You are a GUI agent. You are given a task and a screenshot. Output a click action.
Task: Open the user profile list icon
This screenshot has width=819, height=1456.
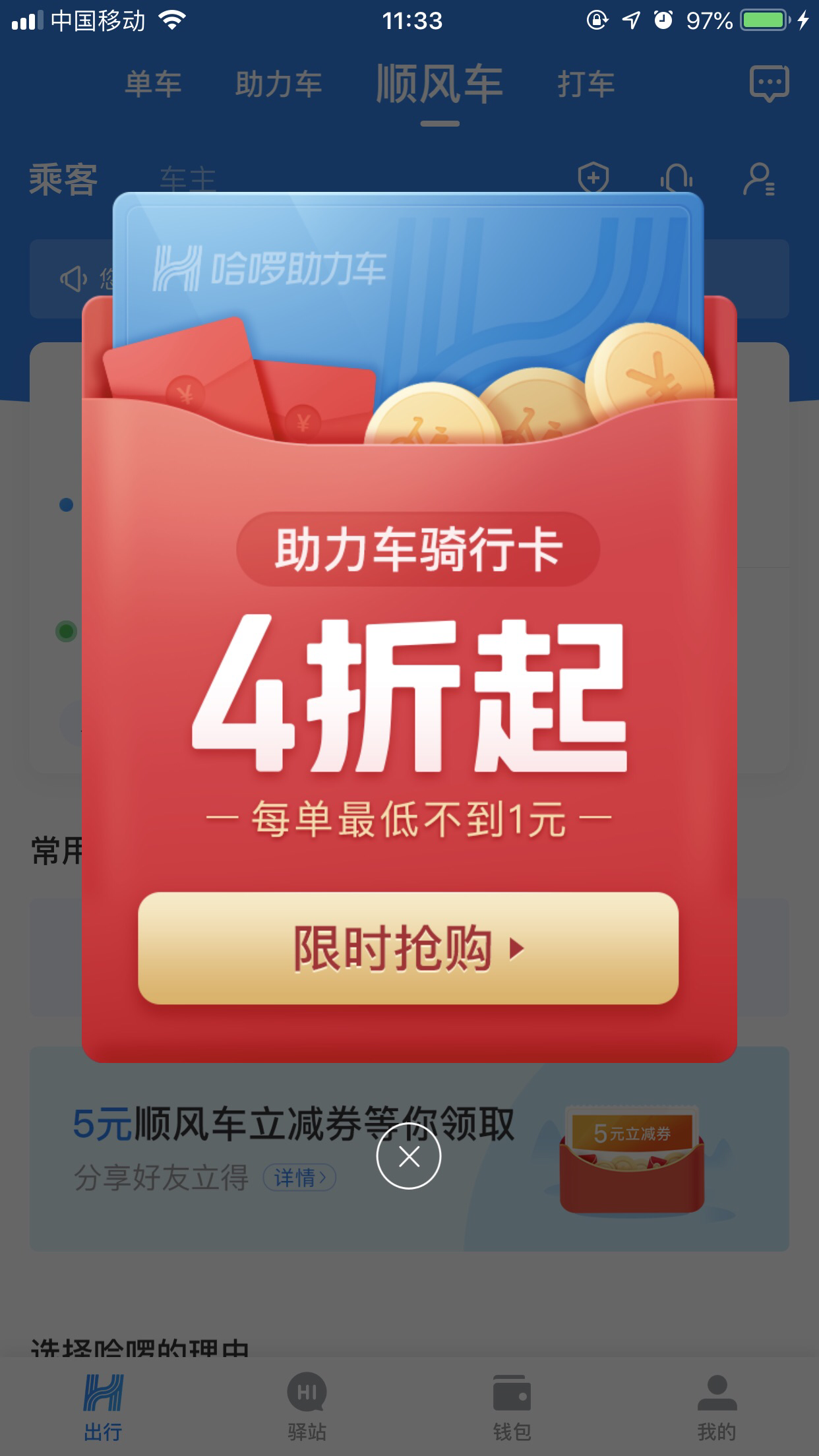click(759, 179)
